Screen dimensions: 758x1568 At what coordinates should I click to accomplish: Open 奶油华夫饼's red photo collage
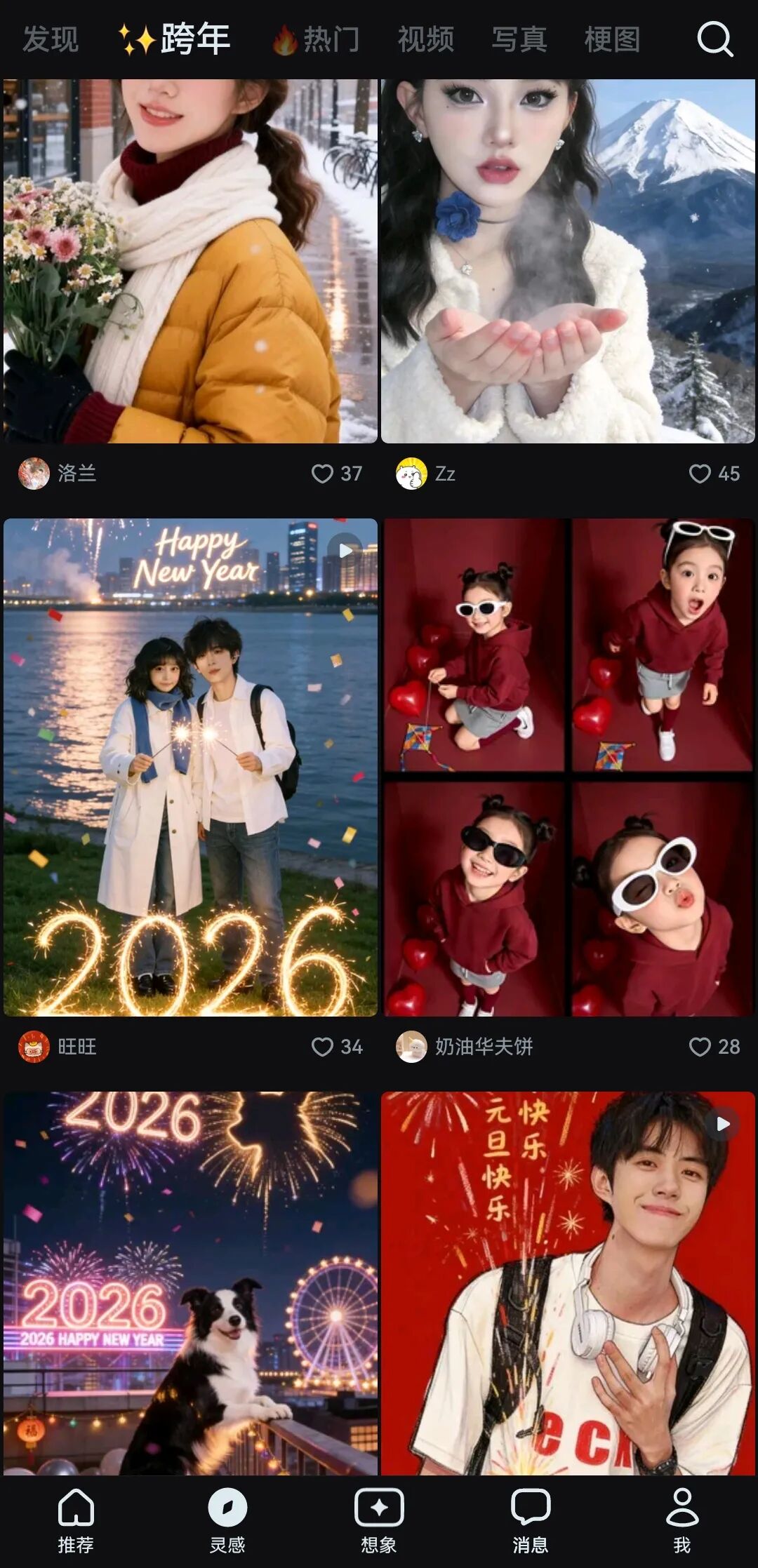coord(568,767)
